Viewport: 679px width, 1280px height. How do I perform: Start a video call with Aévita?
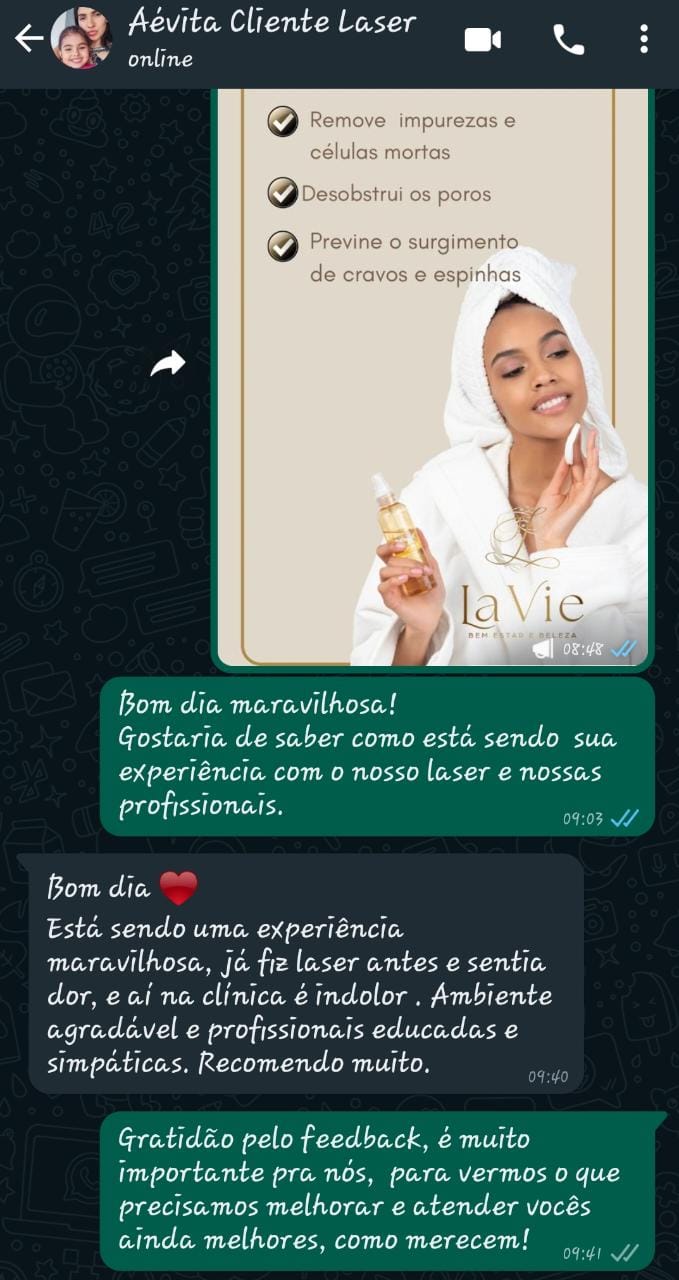483,39
